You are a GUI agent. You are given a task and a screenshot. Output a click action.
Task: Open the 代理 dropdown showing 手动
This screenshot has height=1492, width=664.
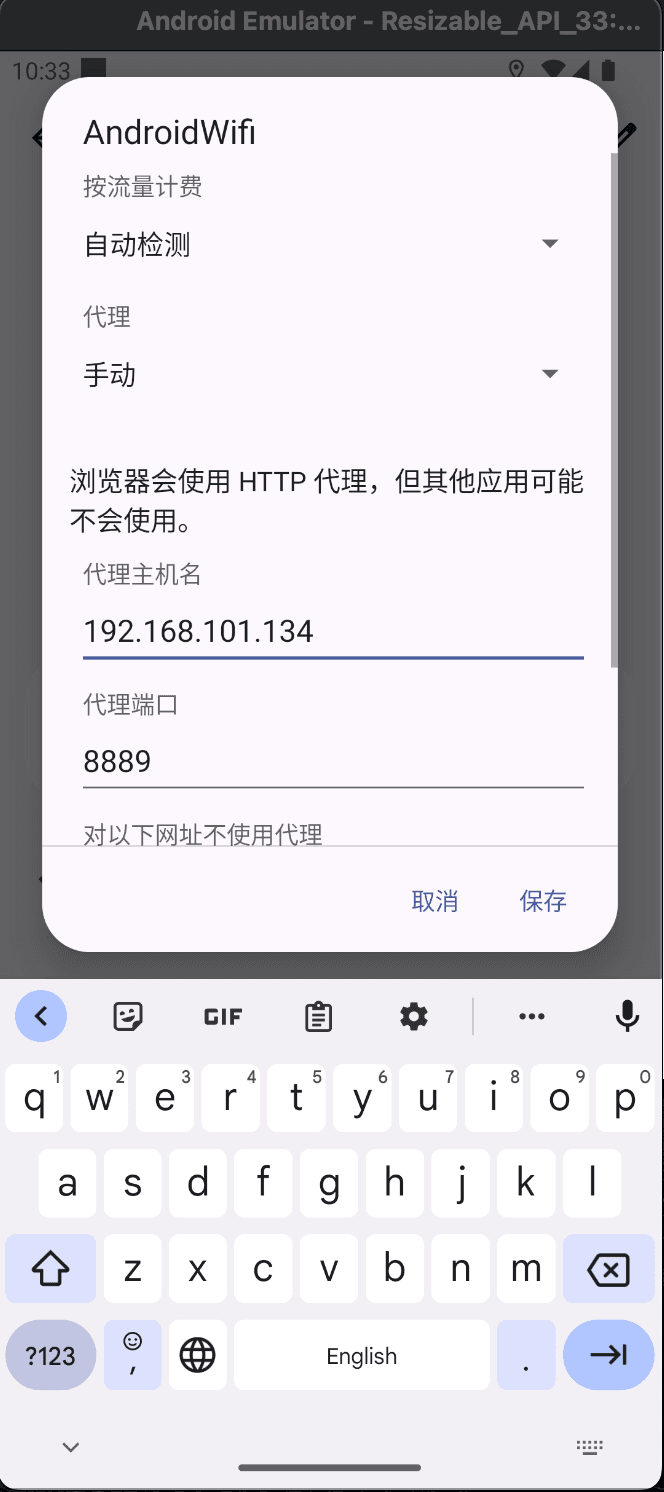tap(320, 375)
